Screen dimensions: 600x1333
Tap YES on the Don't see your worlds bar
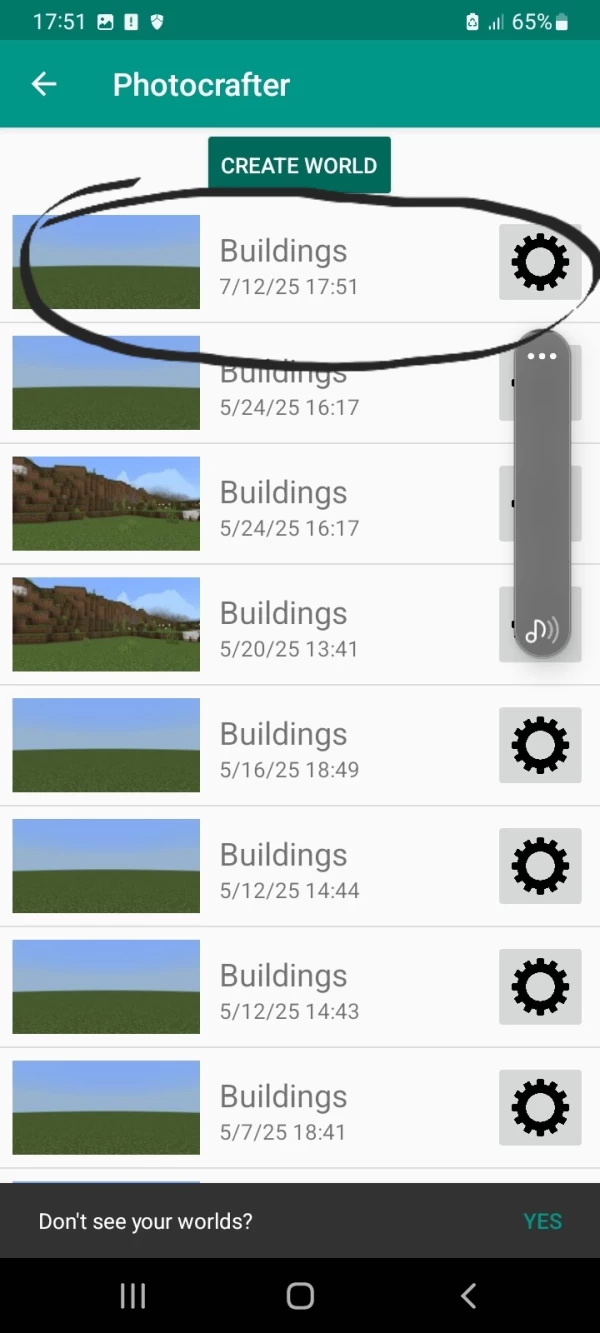coord(542,1221)
